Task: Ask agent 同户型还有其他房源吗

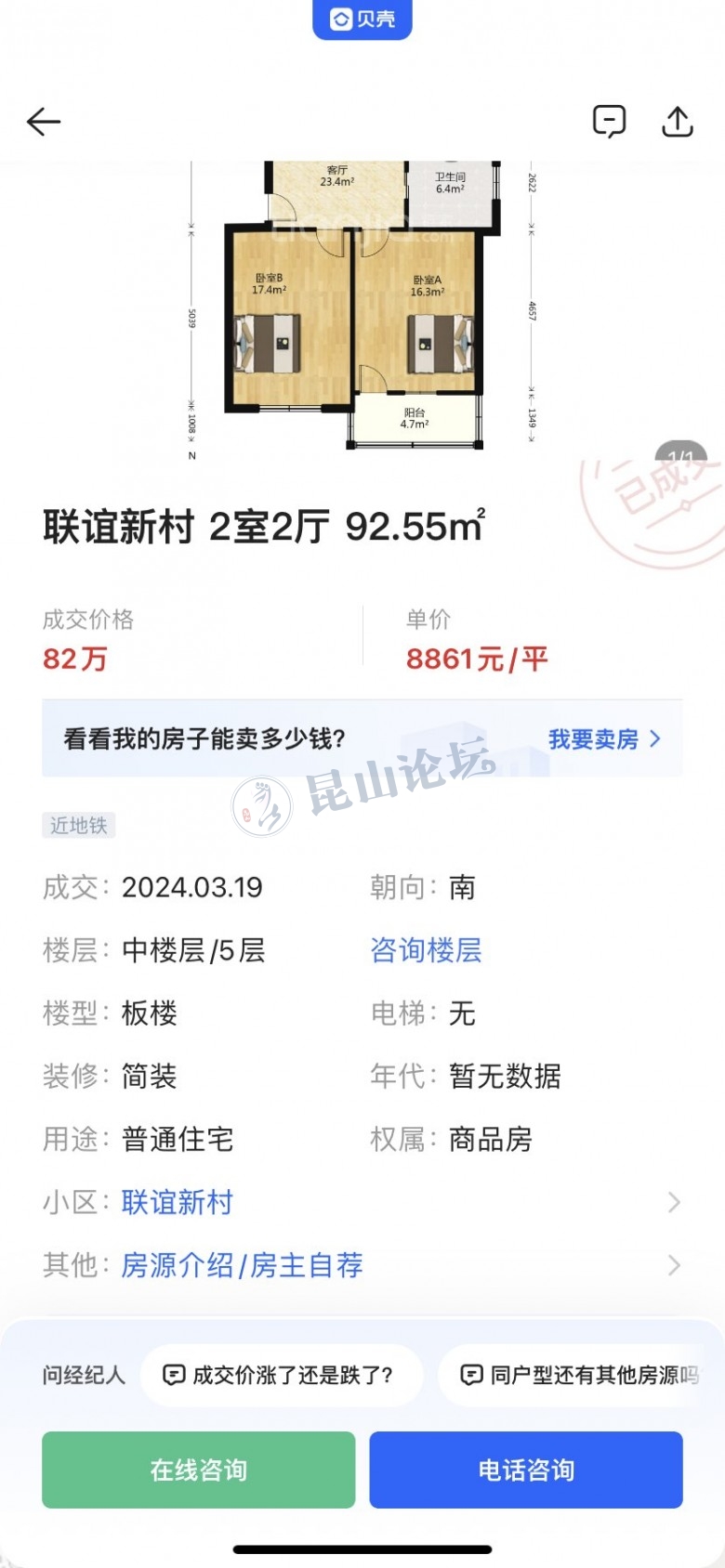Action: point(581,1375)
